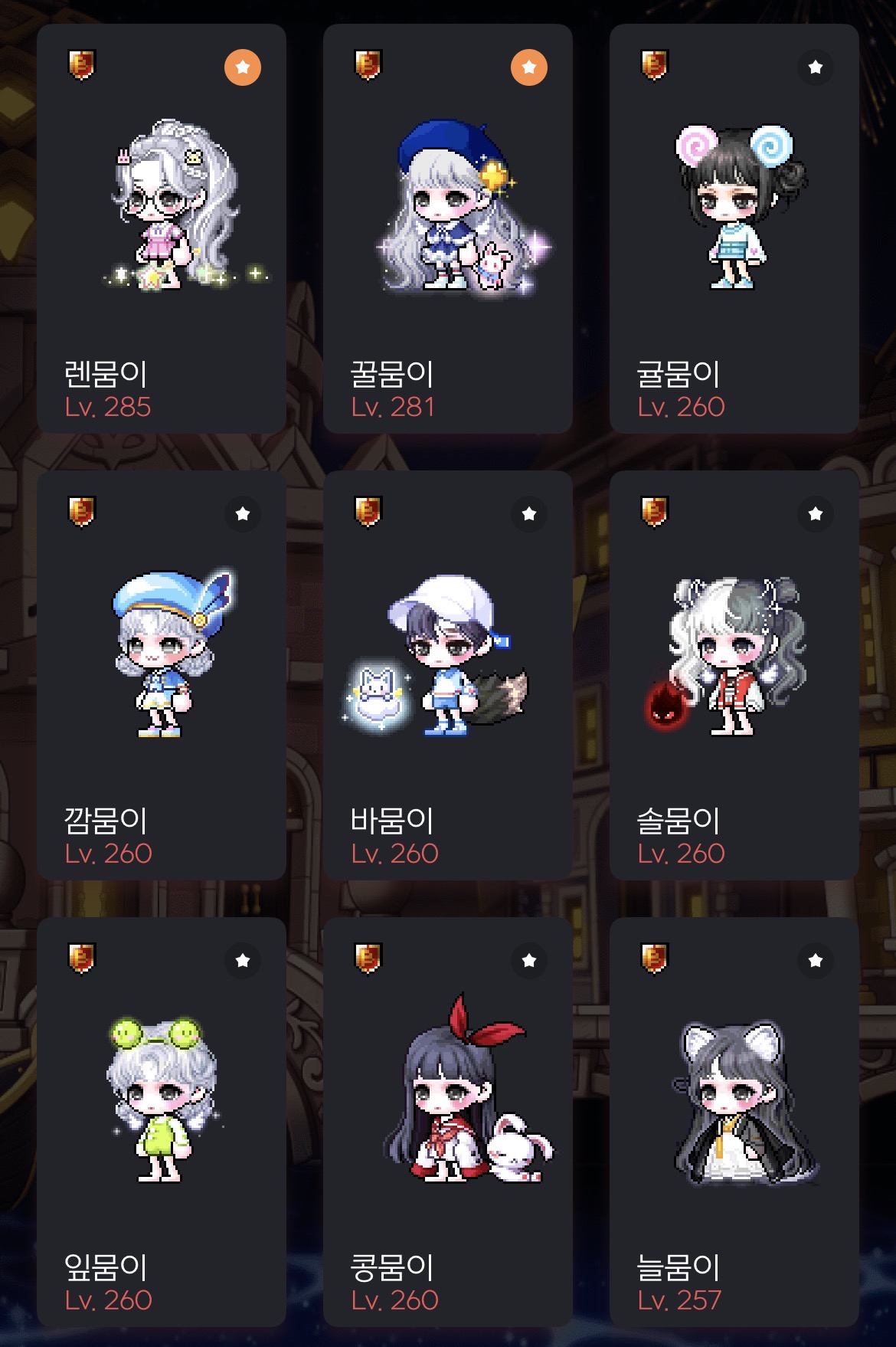Remove the favorite star from 렌뭄이
The height and width of the screenshot is (1347, 896).
(243, 67)
